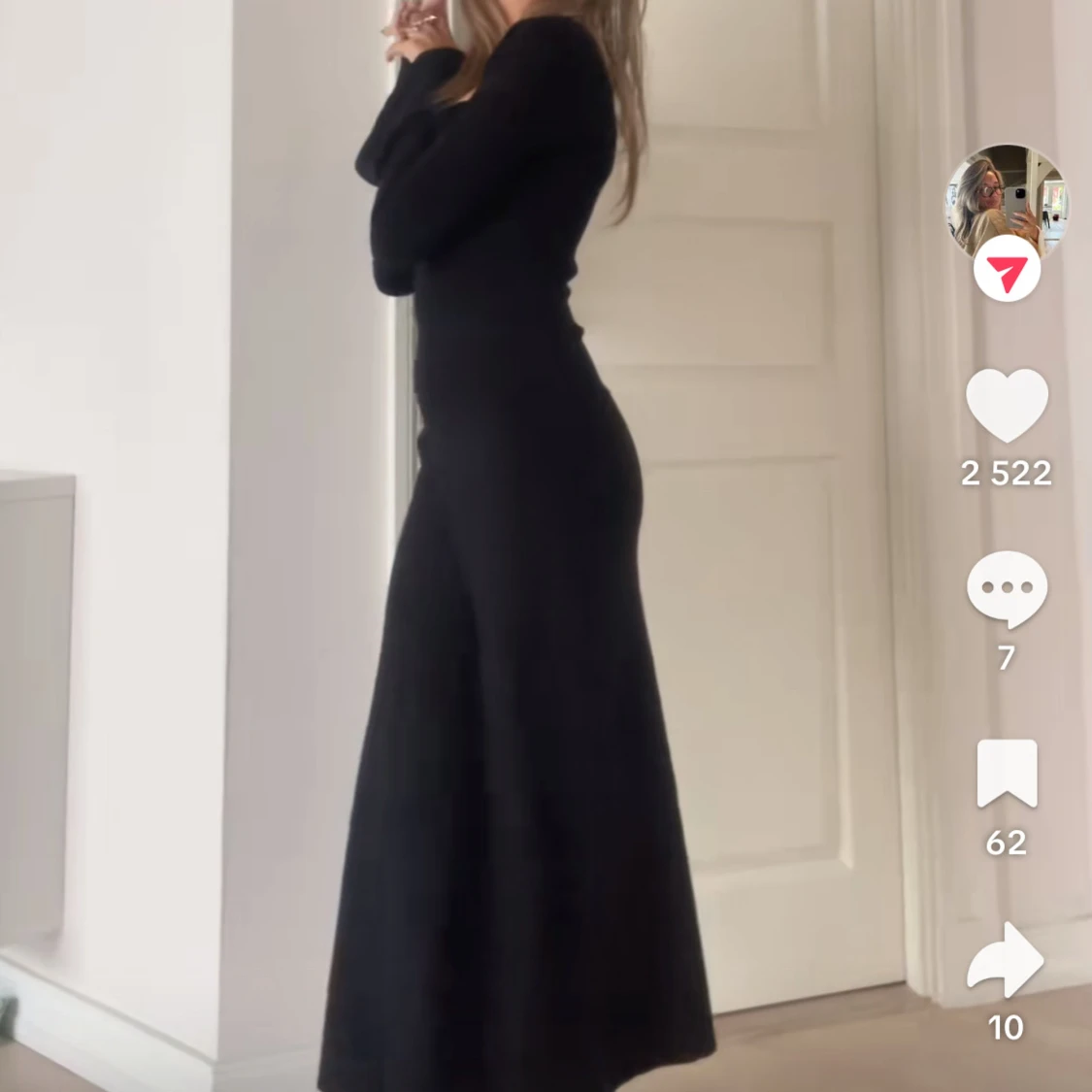Screen dimensions: 1092x1092
Task: Open the comments bubble
Action: 1007,589
